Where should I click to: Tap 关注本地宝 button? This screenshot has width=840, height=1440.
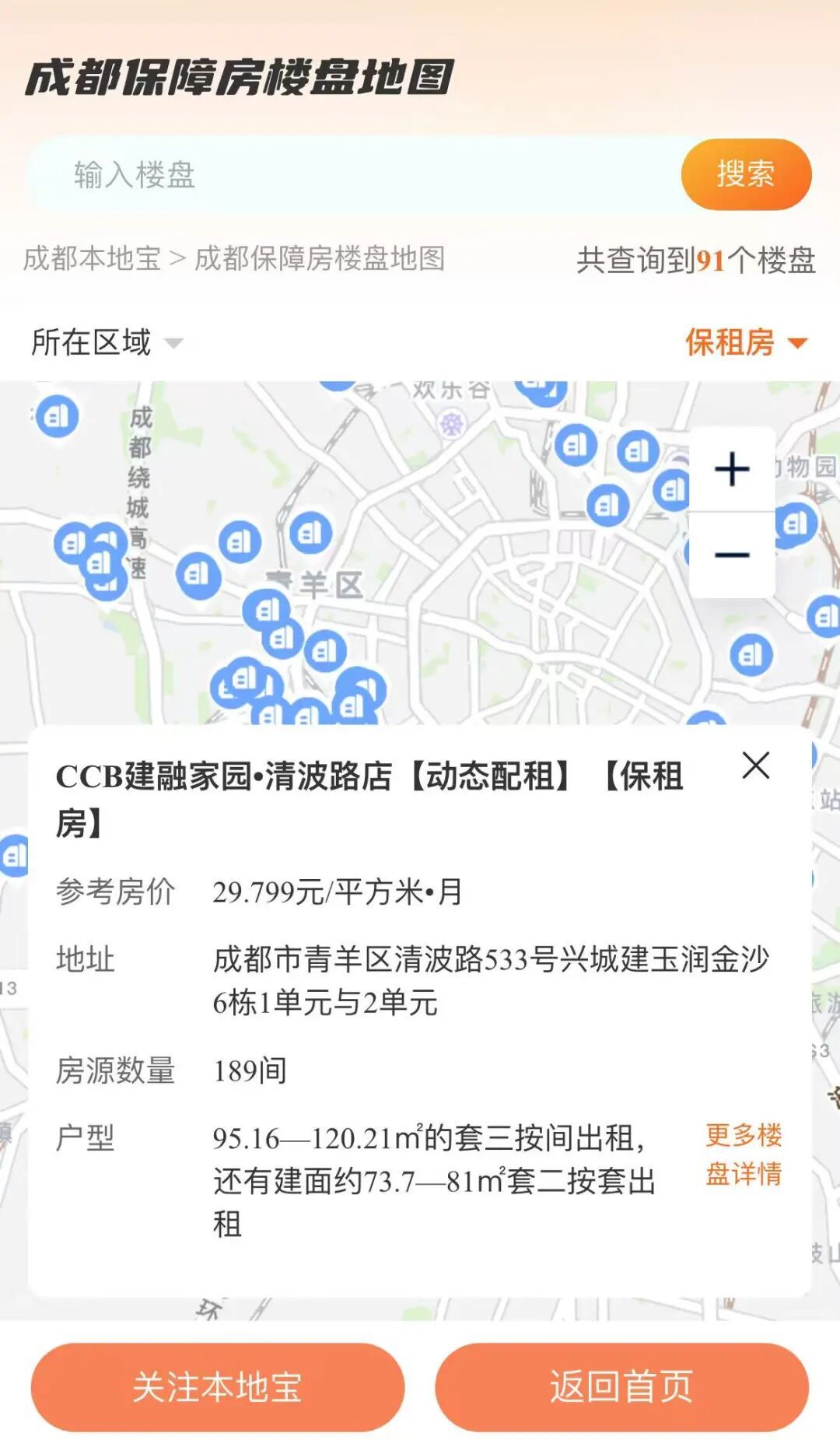pos(218,1386)
